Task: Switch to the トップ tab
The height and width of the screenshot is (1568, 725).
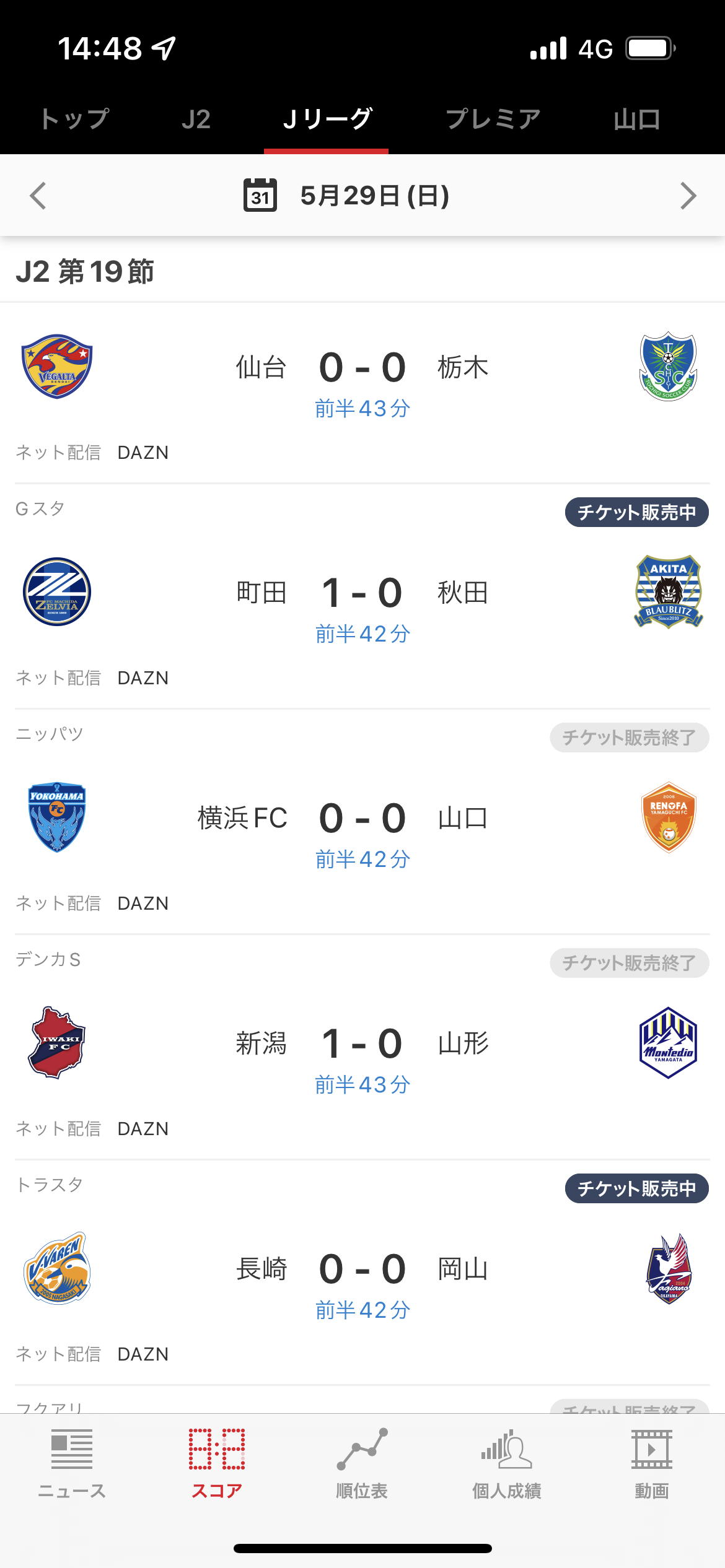Action: tap(74, 119)
